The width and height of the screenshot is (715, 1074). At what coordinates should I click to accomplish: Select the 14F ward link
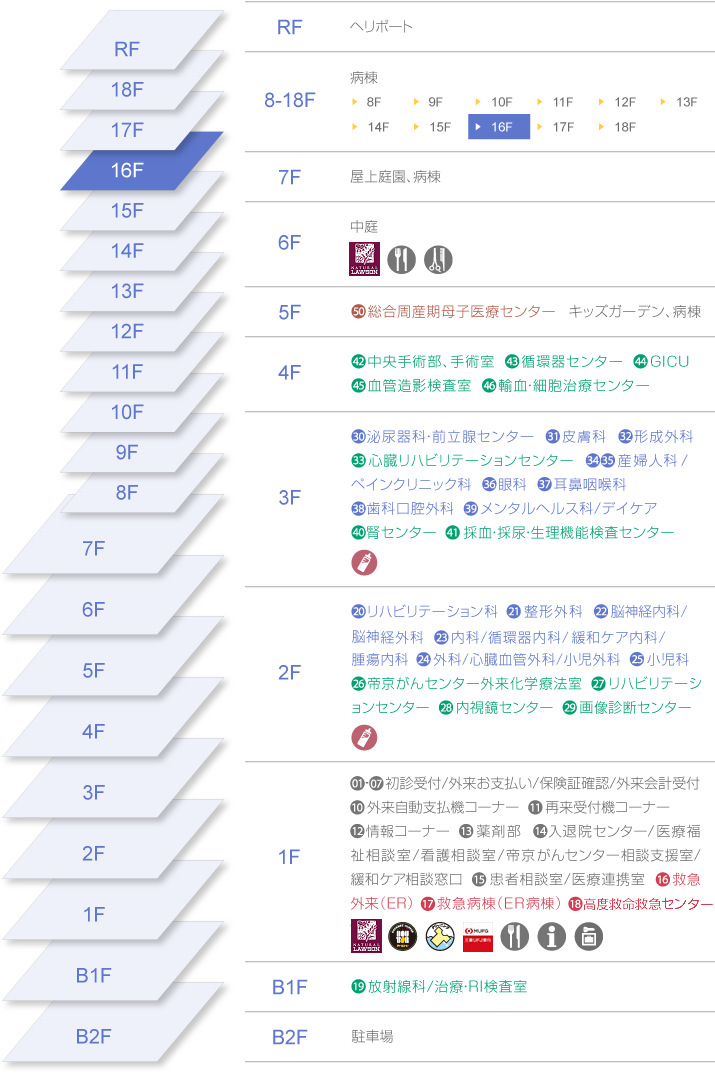pos(377,127)
